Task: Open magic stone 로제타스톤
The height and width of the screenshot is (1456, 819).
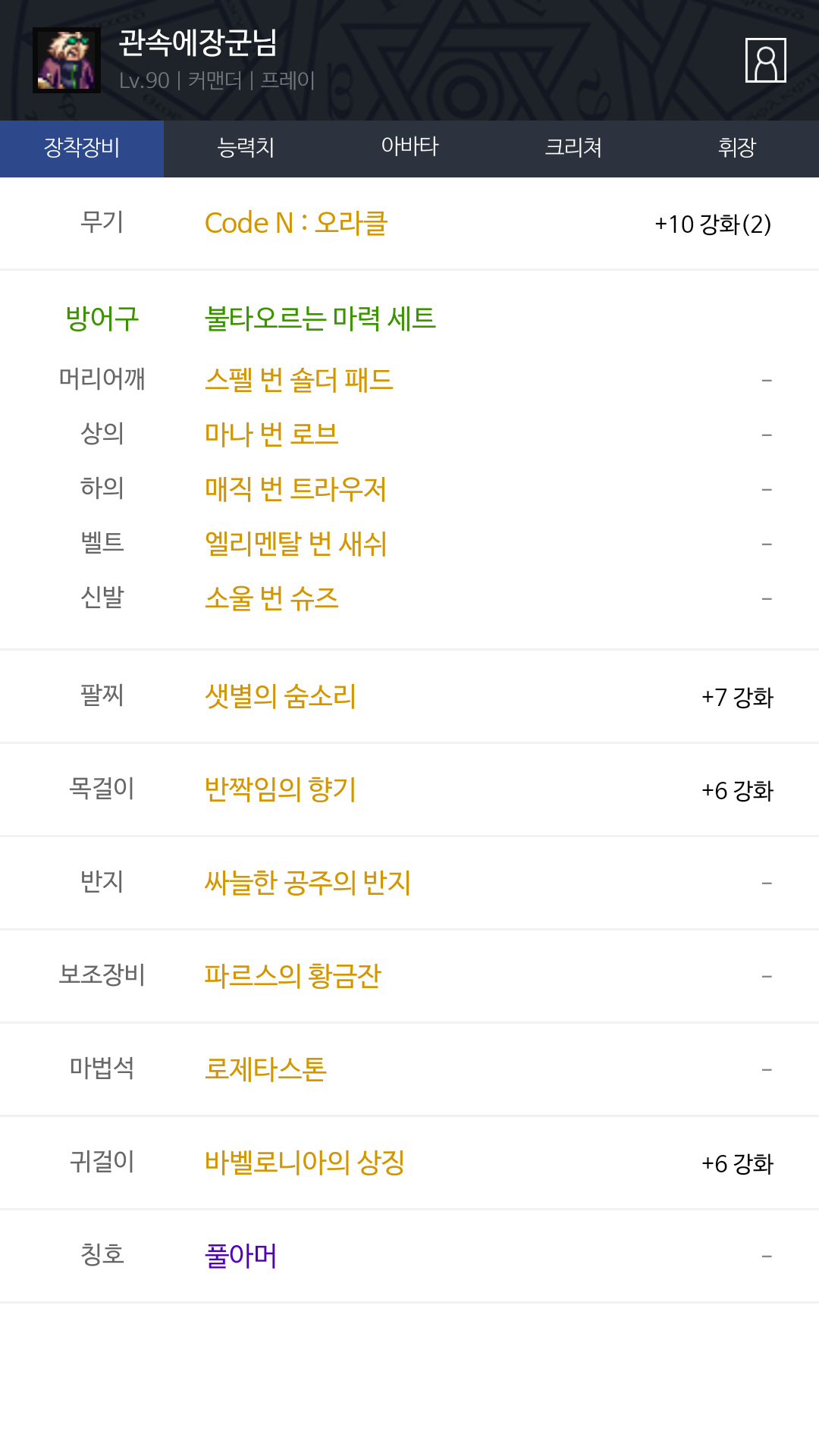Action: coord(265,1069)
